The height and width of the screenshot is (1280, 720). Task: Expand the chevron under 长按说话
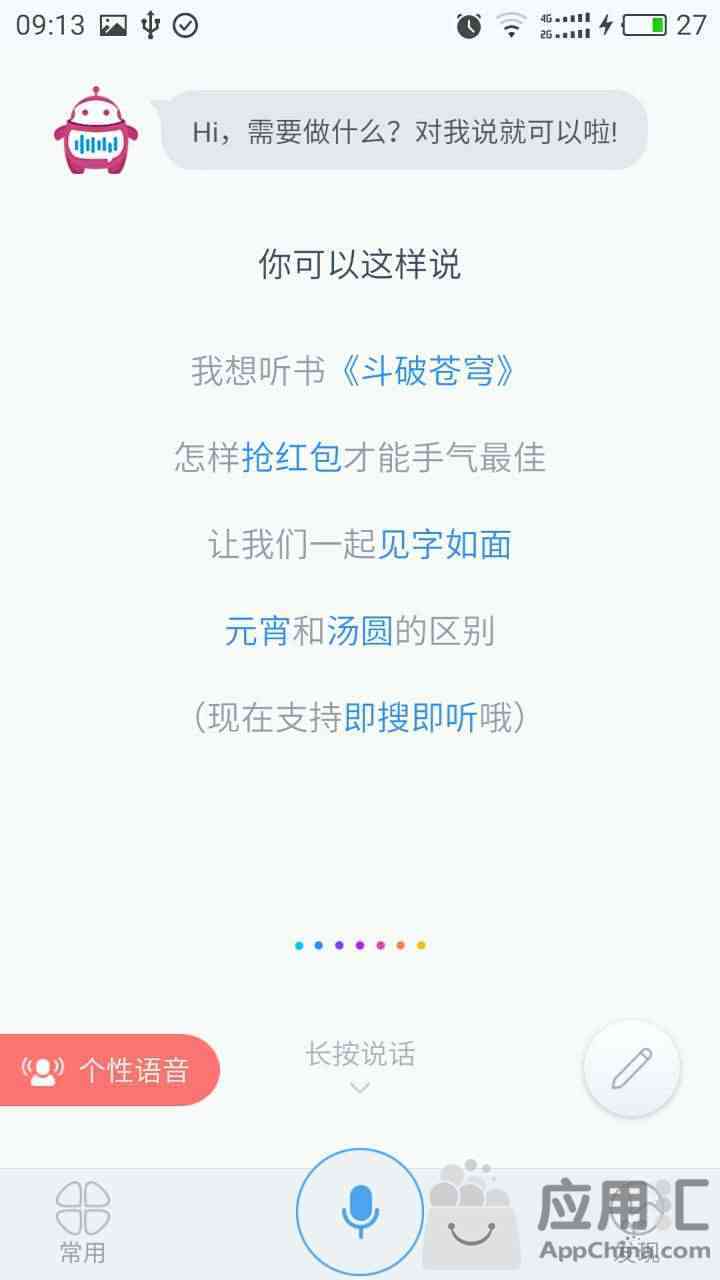pyautogui.click(x=360, y=1088)
